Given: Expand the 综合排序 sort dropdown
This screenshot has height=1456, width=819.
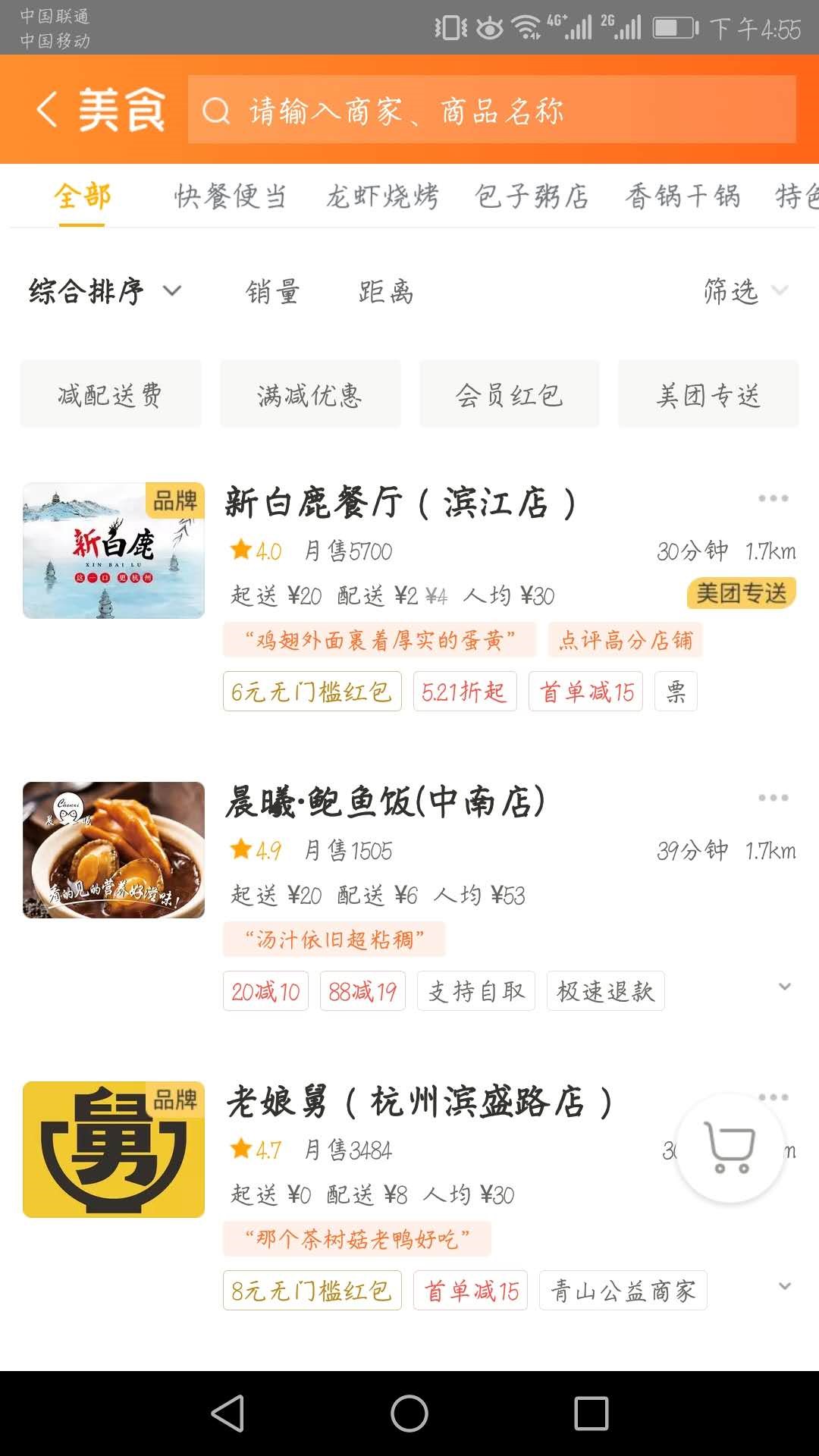Looking at the screenshot, I should [105, 291].
